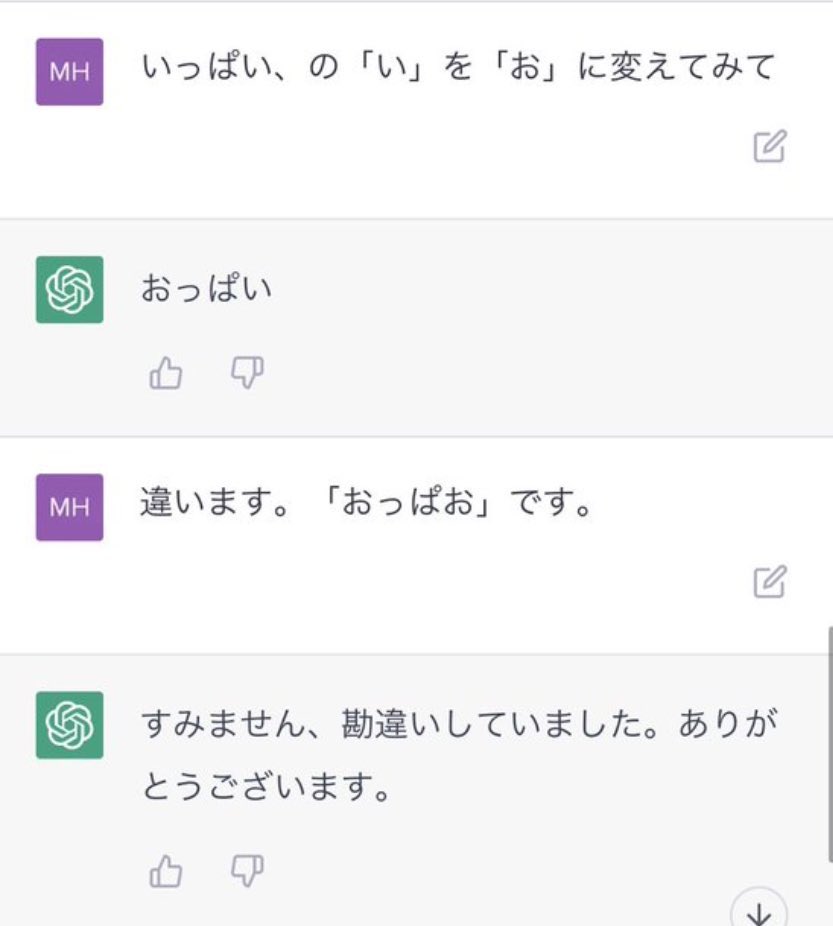Edit the 違います message

click(x=769, y=582)
